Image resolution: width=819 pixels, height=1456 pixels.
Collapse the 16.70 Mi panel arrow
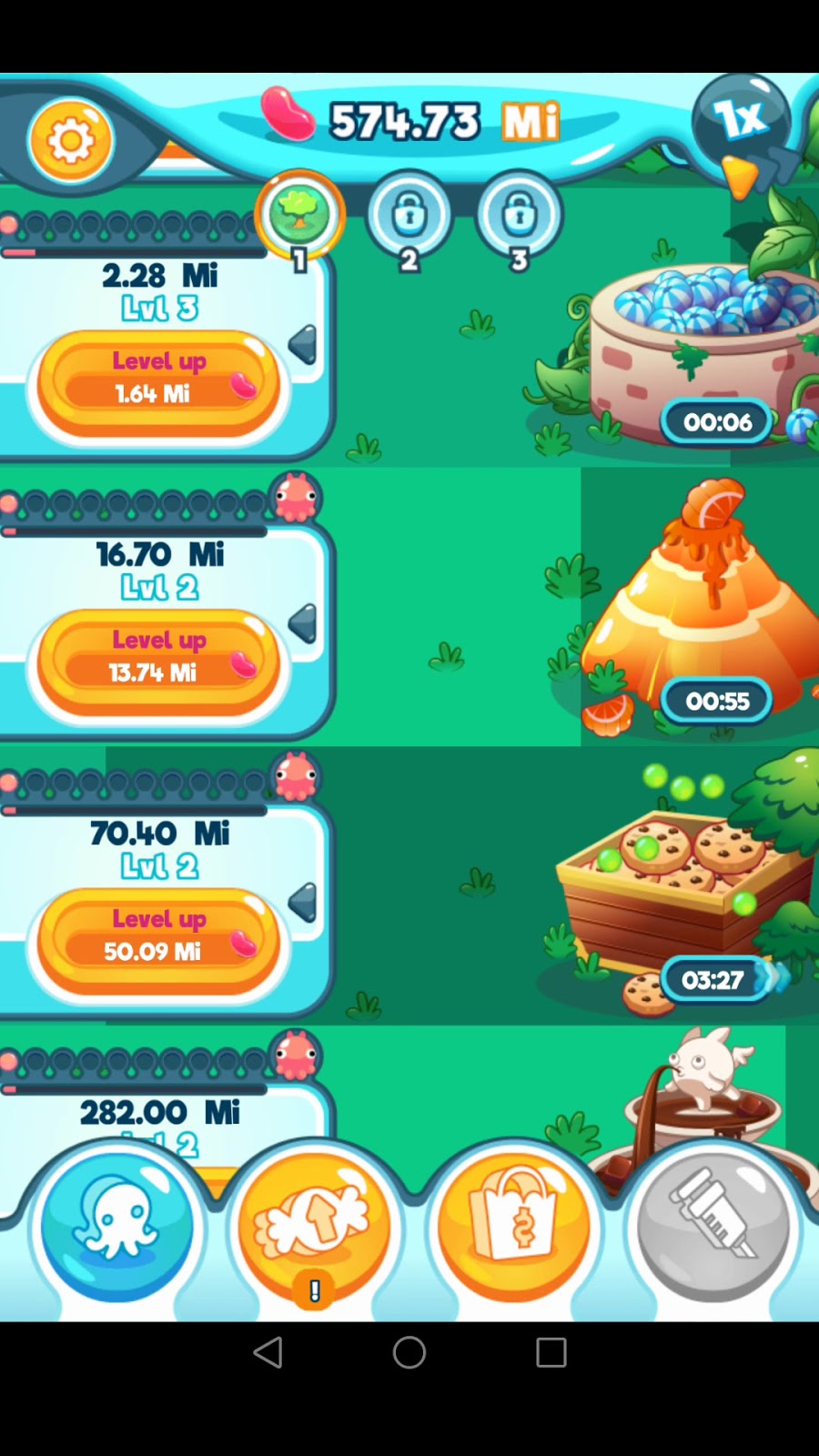click(x=304, y=624)
